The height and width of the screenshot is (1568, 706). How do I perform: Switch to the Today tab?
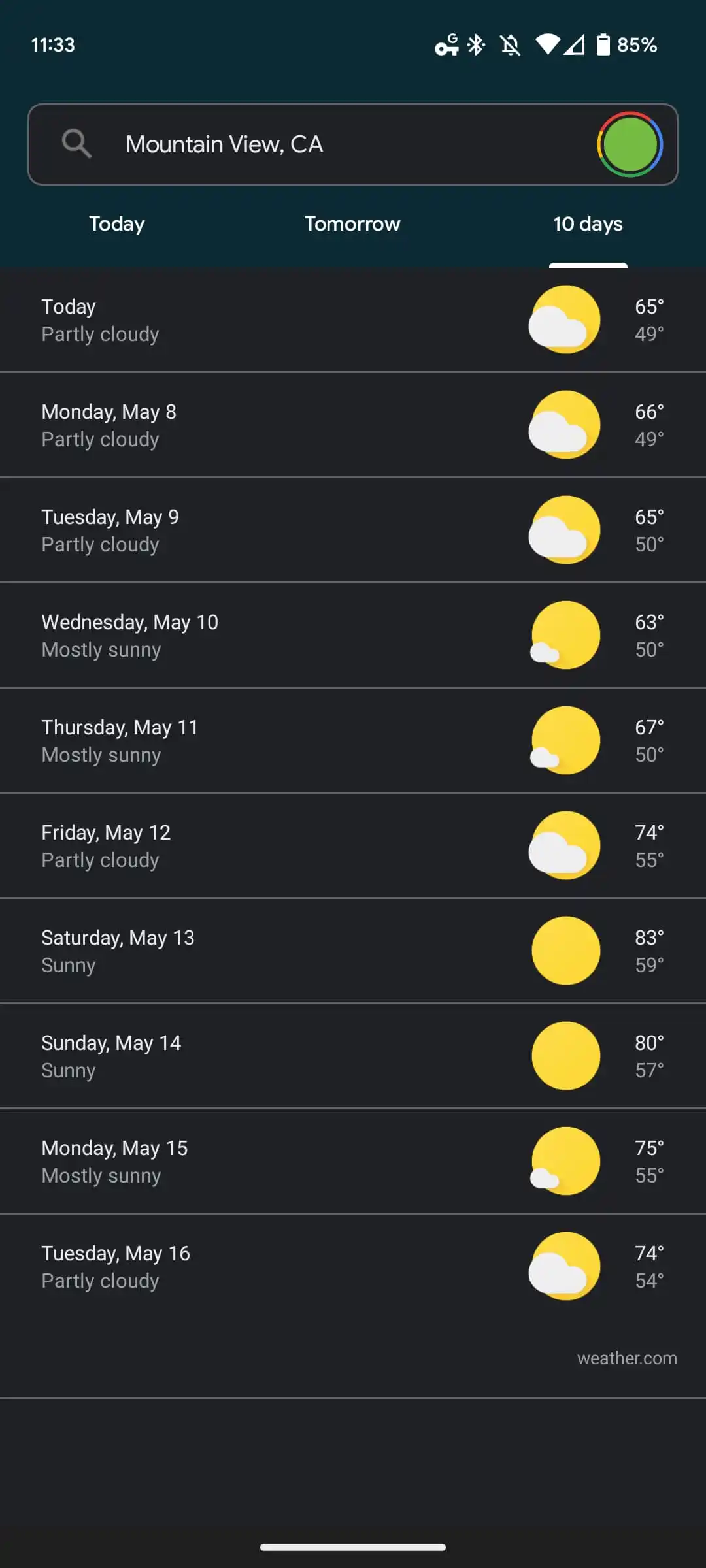coord(117,224)
